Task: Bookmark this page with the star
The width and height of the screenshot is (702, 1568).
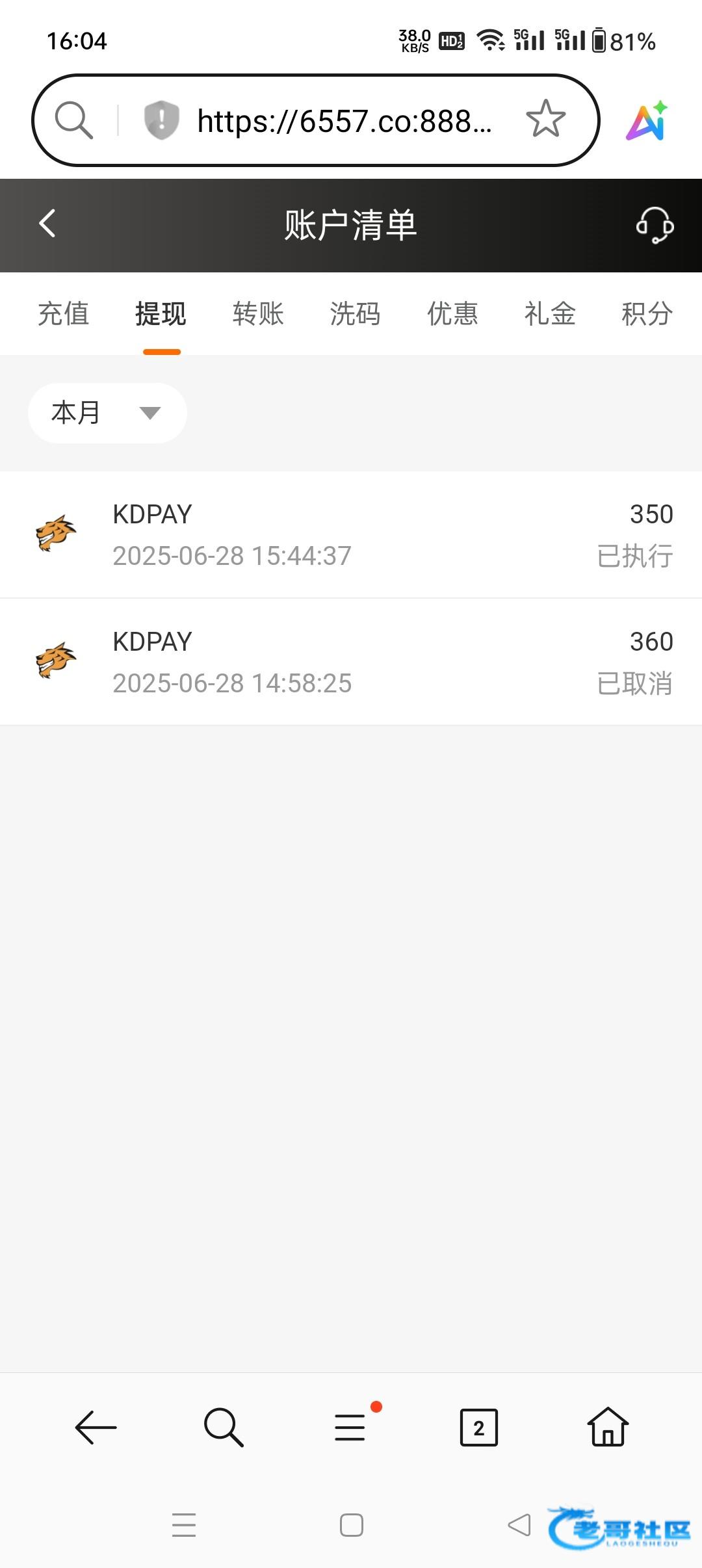Action: (x=545, y=120)
